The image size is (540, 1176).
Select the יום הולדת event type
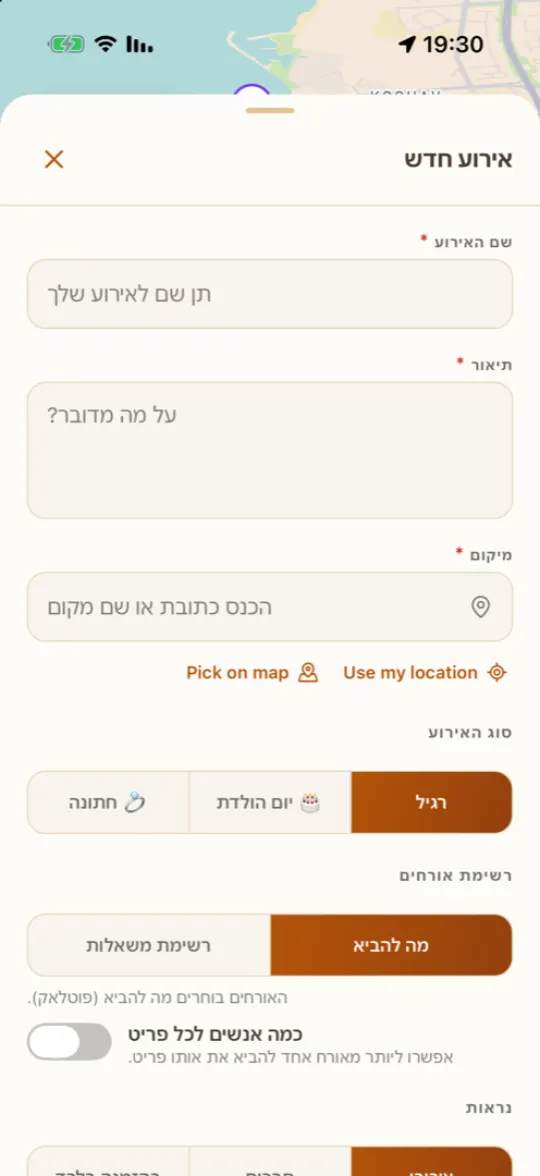click(270, 802)
